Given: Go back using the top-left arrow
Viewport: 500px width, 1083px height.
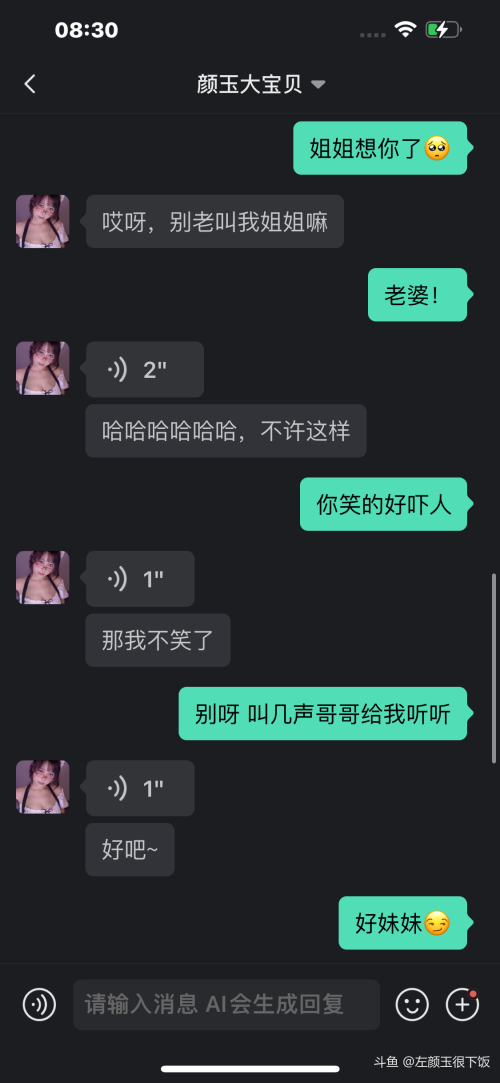Looking at the screenshot, I should [x=30, y=84].
